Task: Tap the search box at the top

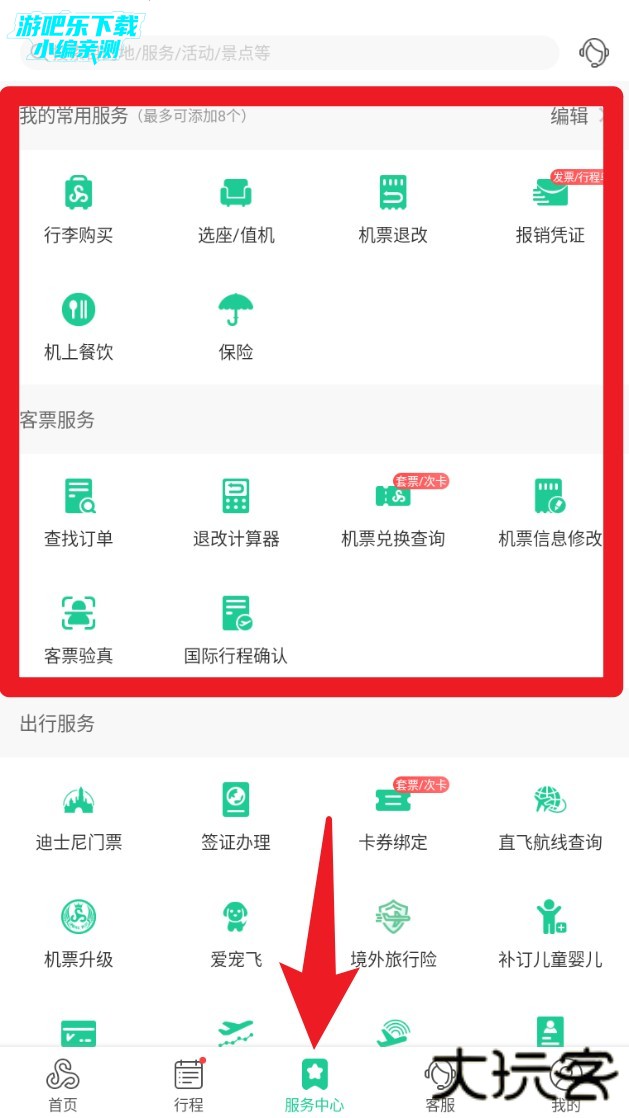Action: tap(300, 53)
